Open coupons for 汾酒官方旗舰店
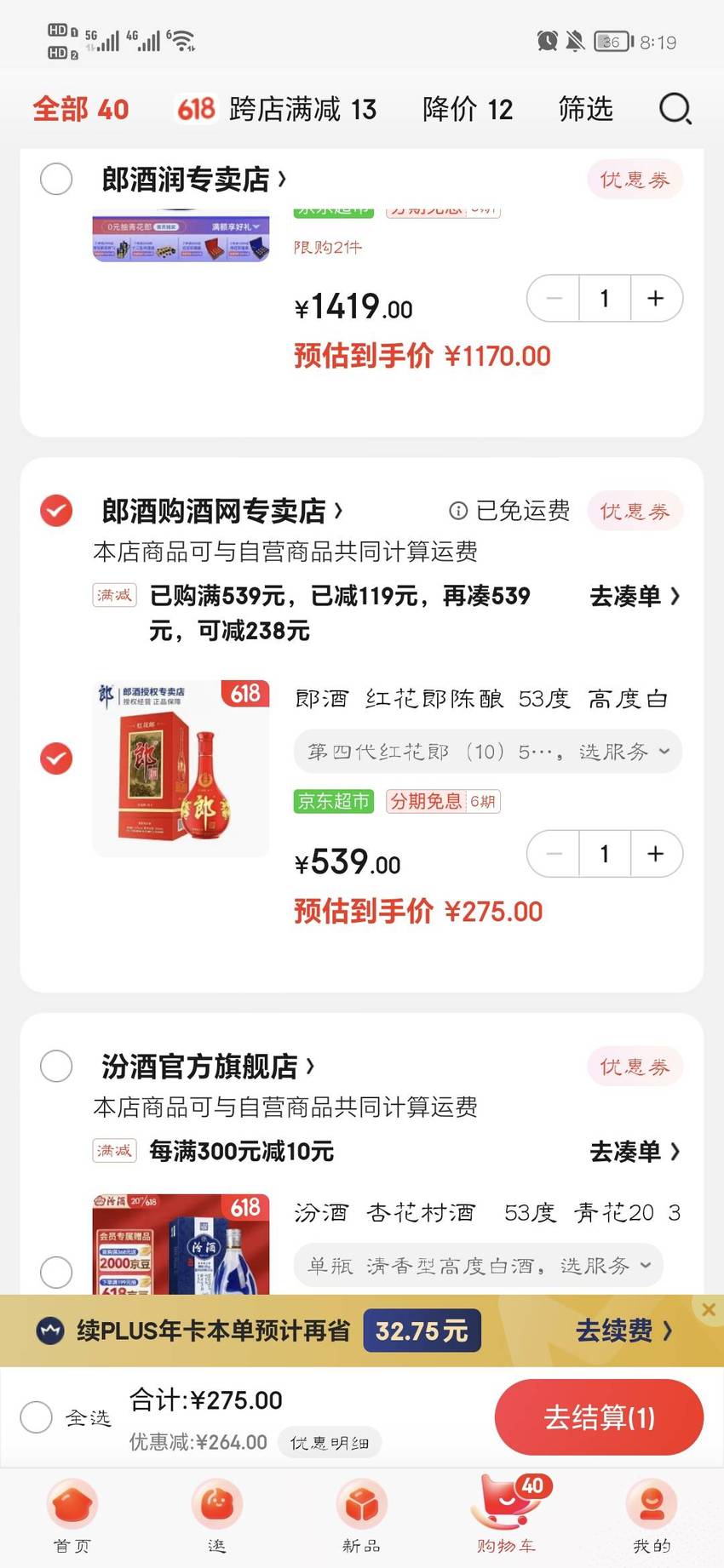The image size is (724, 1568). (635, 1066)
